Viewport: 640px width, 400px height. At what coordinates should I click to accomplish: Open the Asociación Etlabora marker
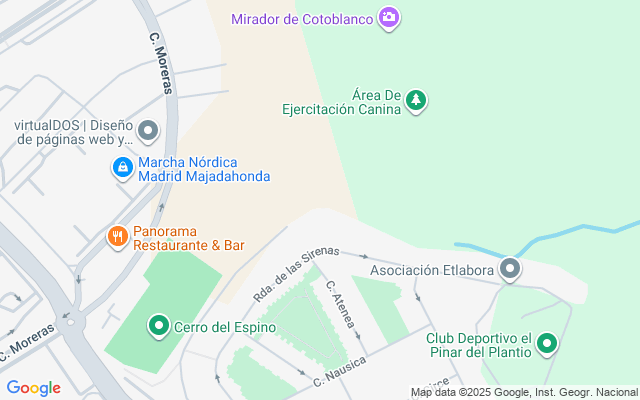pyautogui.click(x=510, y=269)
